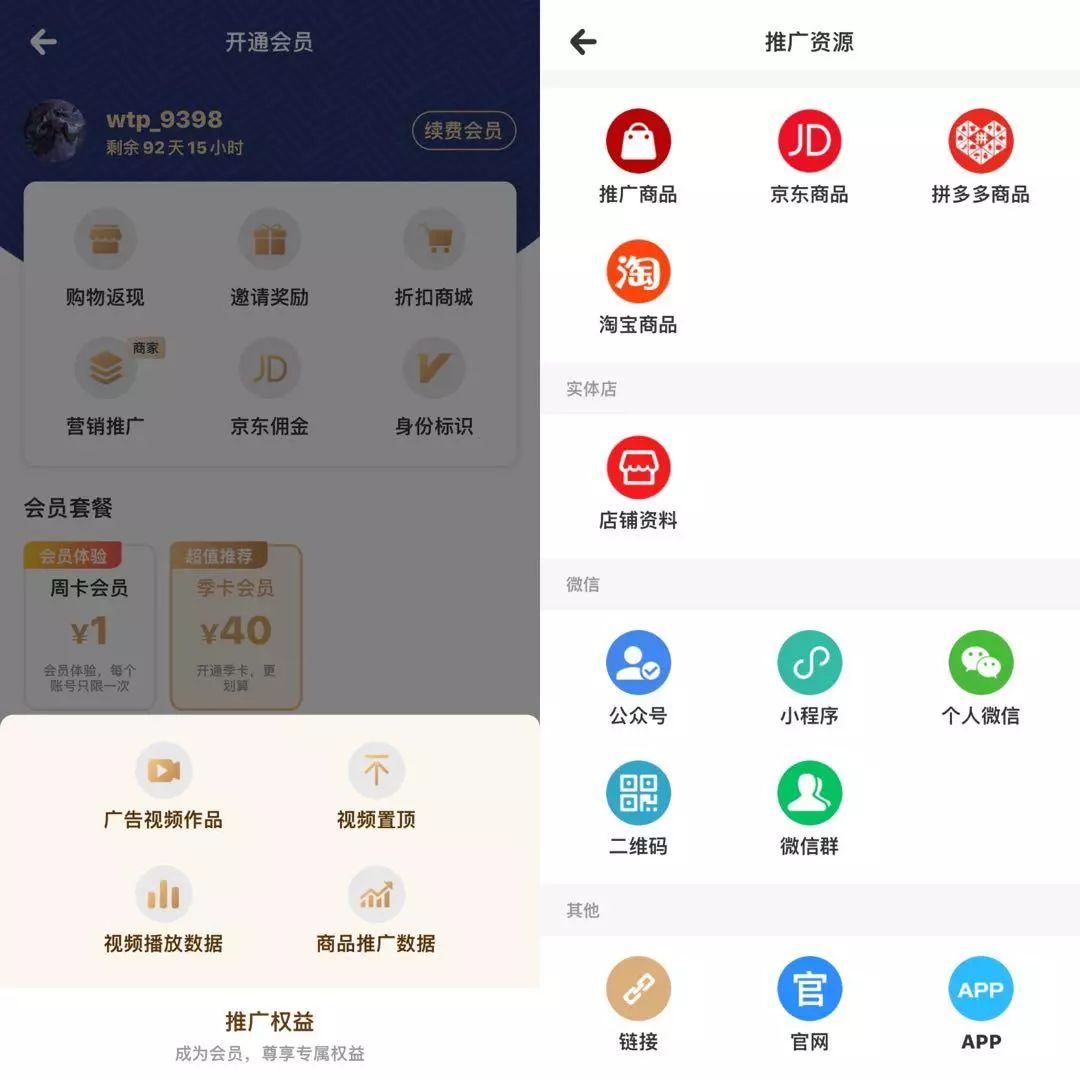Choose 个人微信
1080x1080 pixels.
(x=980, y=678)
